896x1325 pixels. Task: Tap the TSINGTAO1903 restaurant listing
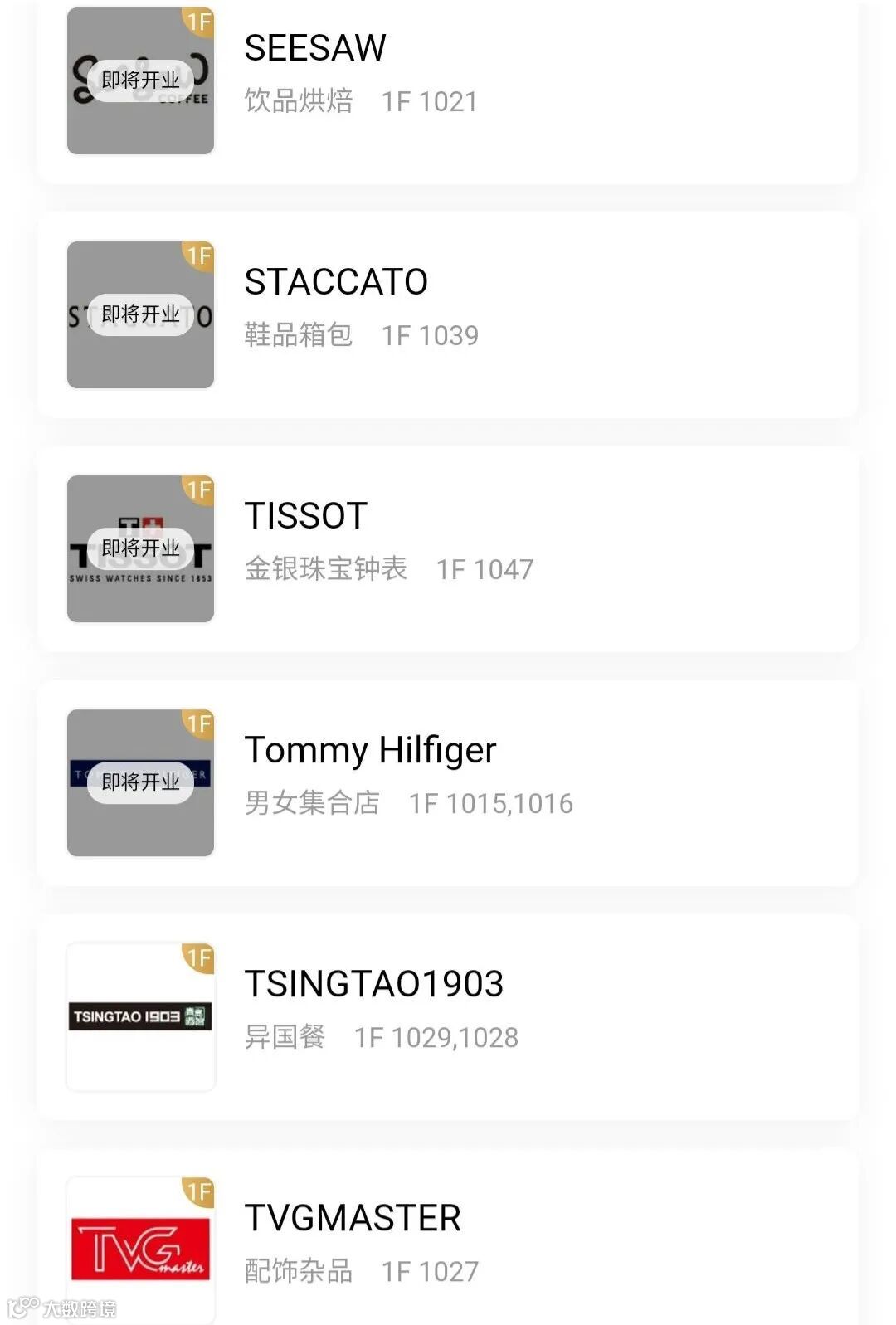click(448, 1016)
